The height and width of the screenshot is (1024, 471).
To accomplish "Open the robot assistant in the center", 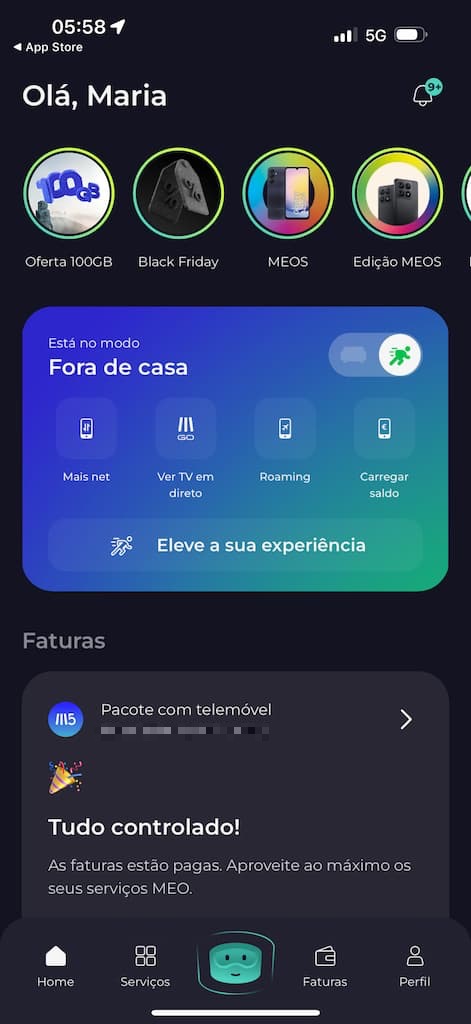I will point(235,963).
